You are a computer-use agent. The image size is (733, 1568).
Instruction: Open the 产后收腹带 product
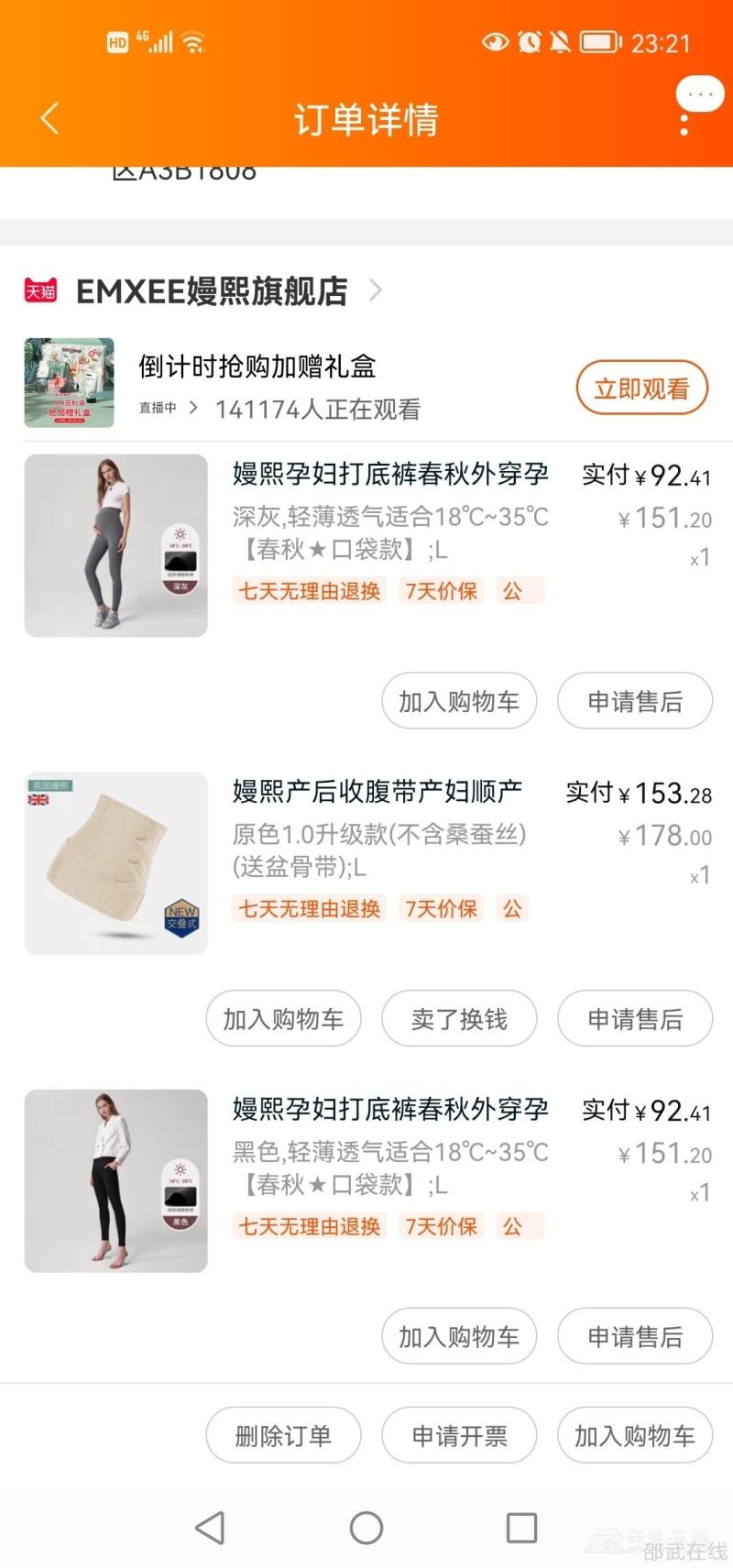(x=115, y=863)
